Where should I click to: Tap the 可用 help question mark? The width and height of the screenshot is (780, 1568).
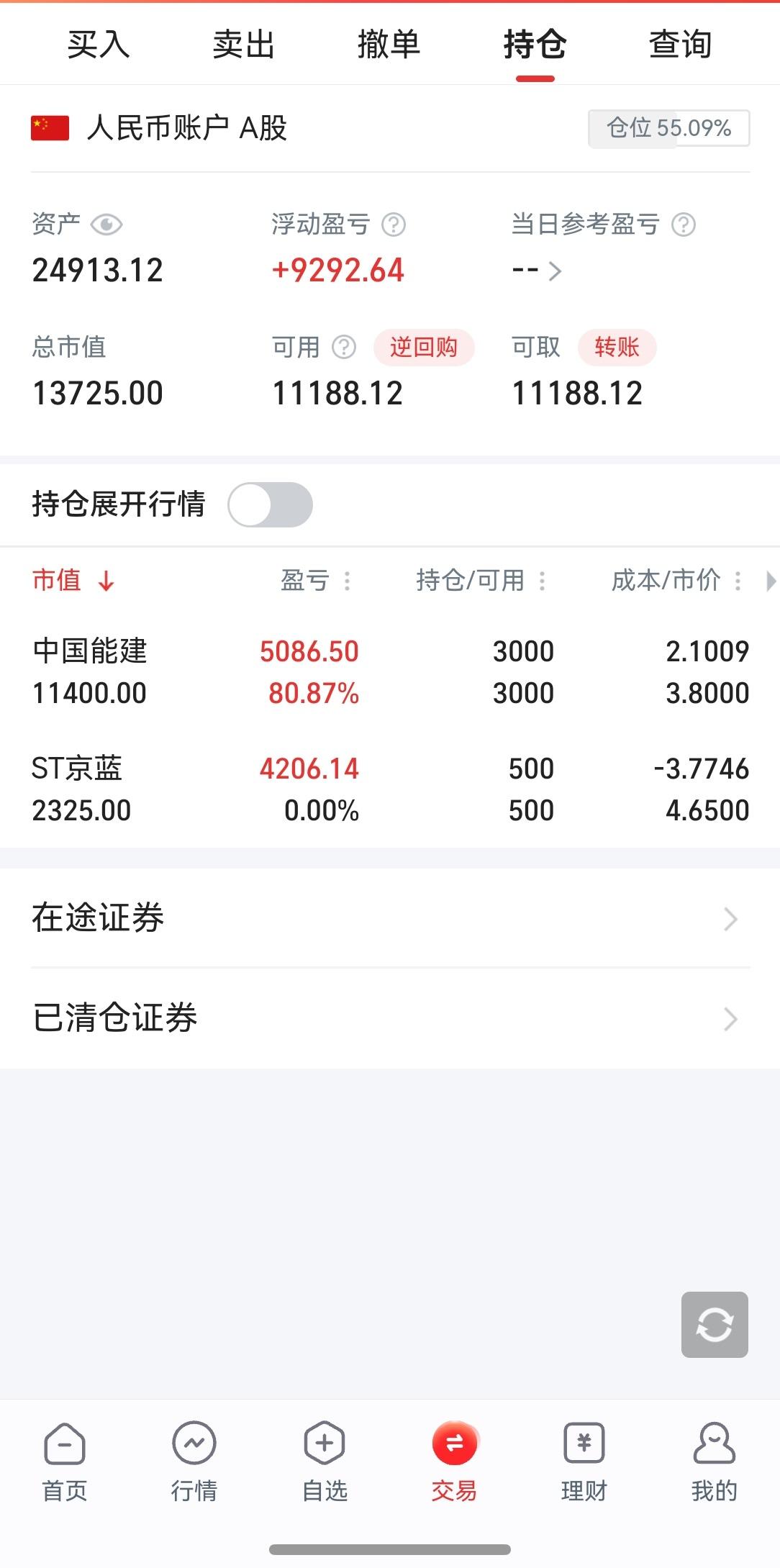343,348
